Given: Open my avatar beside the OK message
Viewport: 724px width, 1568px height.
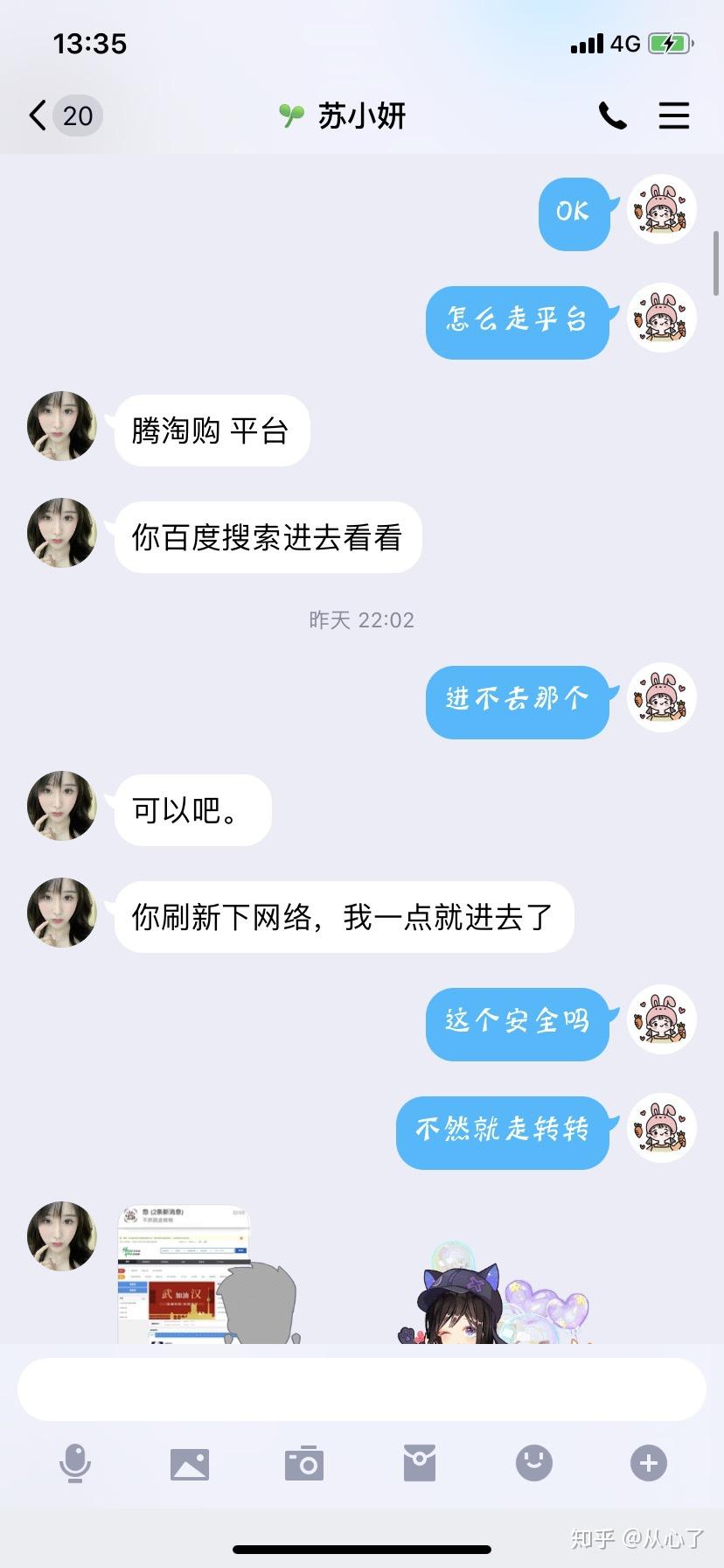Looking at the screenshot, I should (662, 210).
